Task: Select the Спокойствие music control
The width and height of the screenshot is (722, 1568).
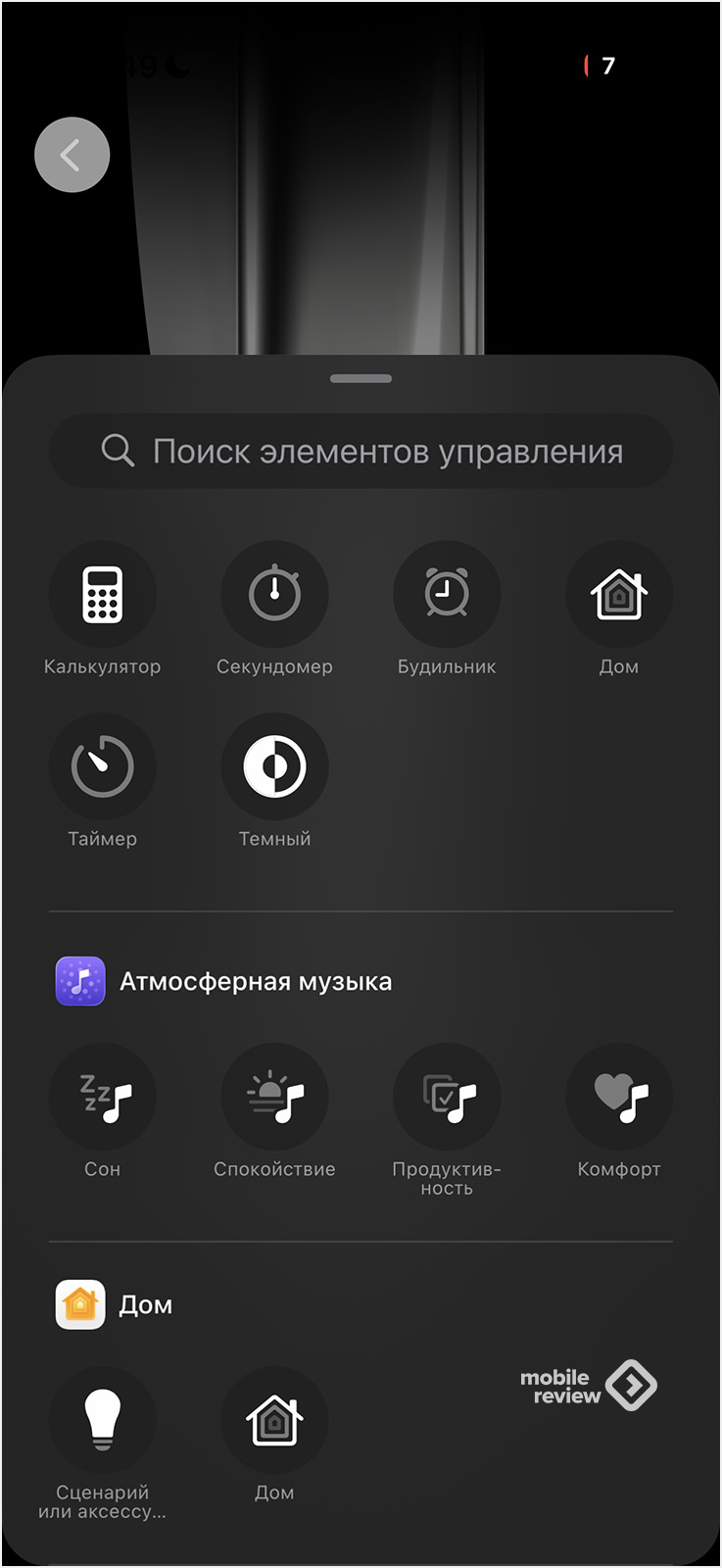Action: [x=274, y=1097]
